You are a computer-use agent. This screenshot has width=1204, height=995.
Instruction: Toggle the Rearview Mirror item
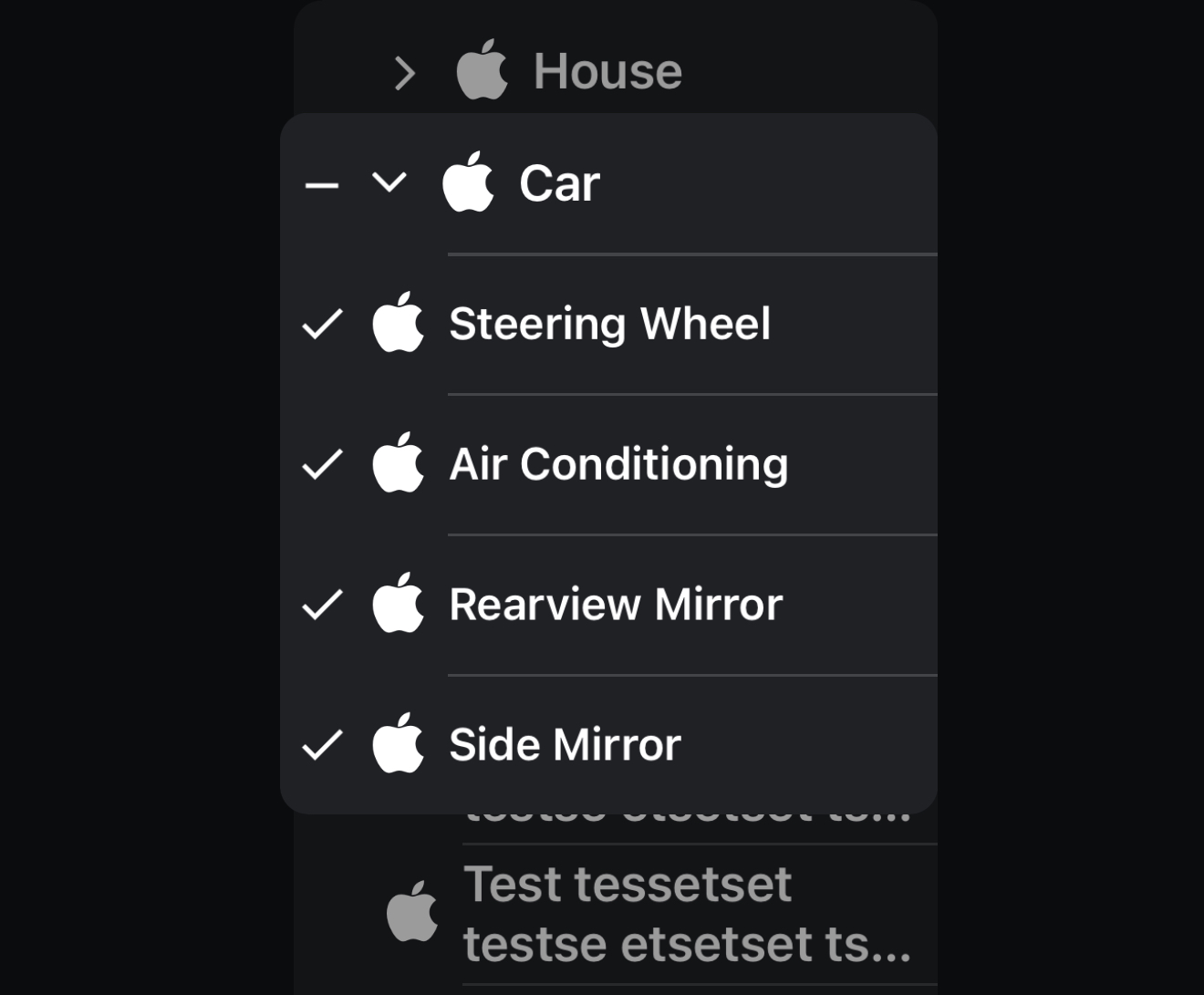click(322, 605)
